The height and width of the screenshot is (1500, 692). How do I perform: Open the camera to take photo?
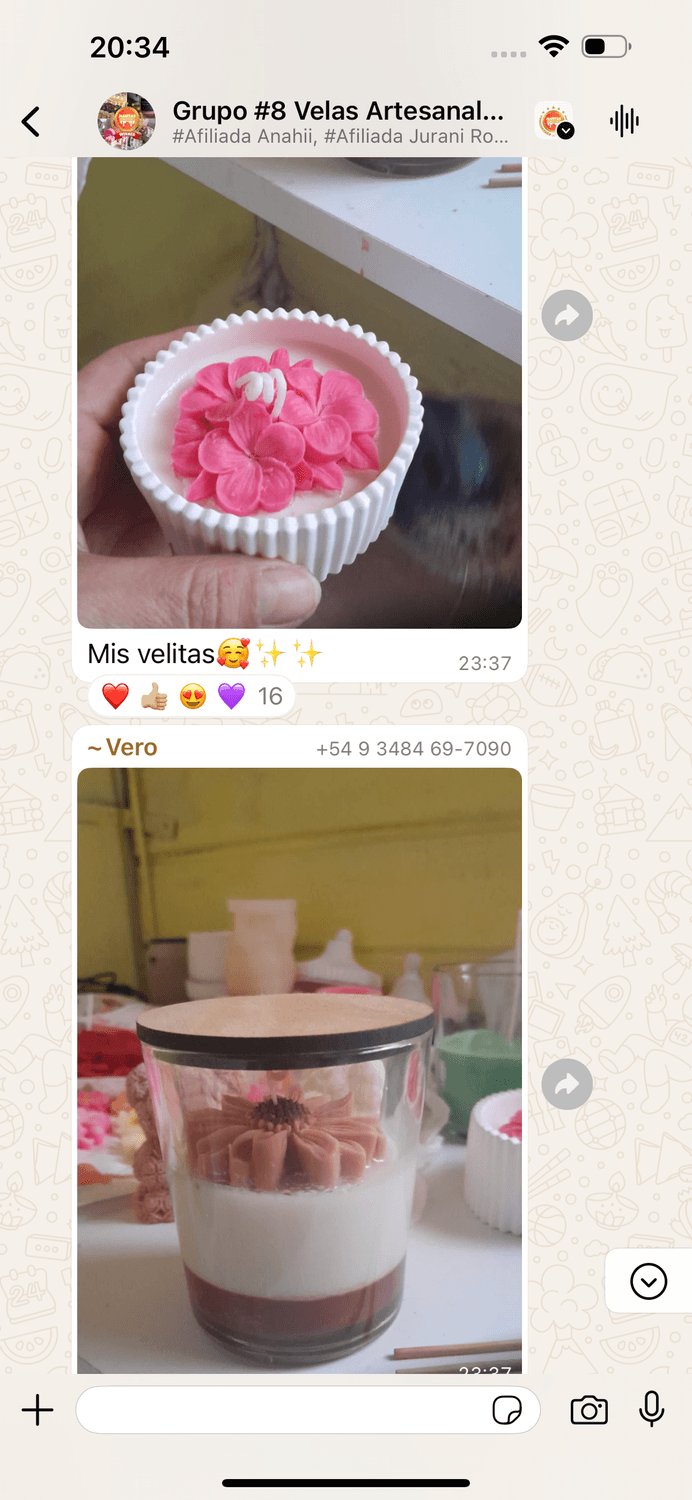pos(589,1410)
